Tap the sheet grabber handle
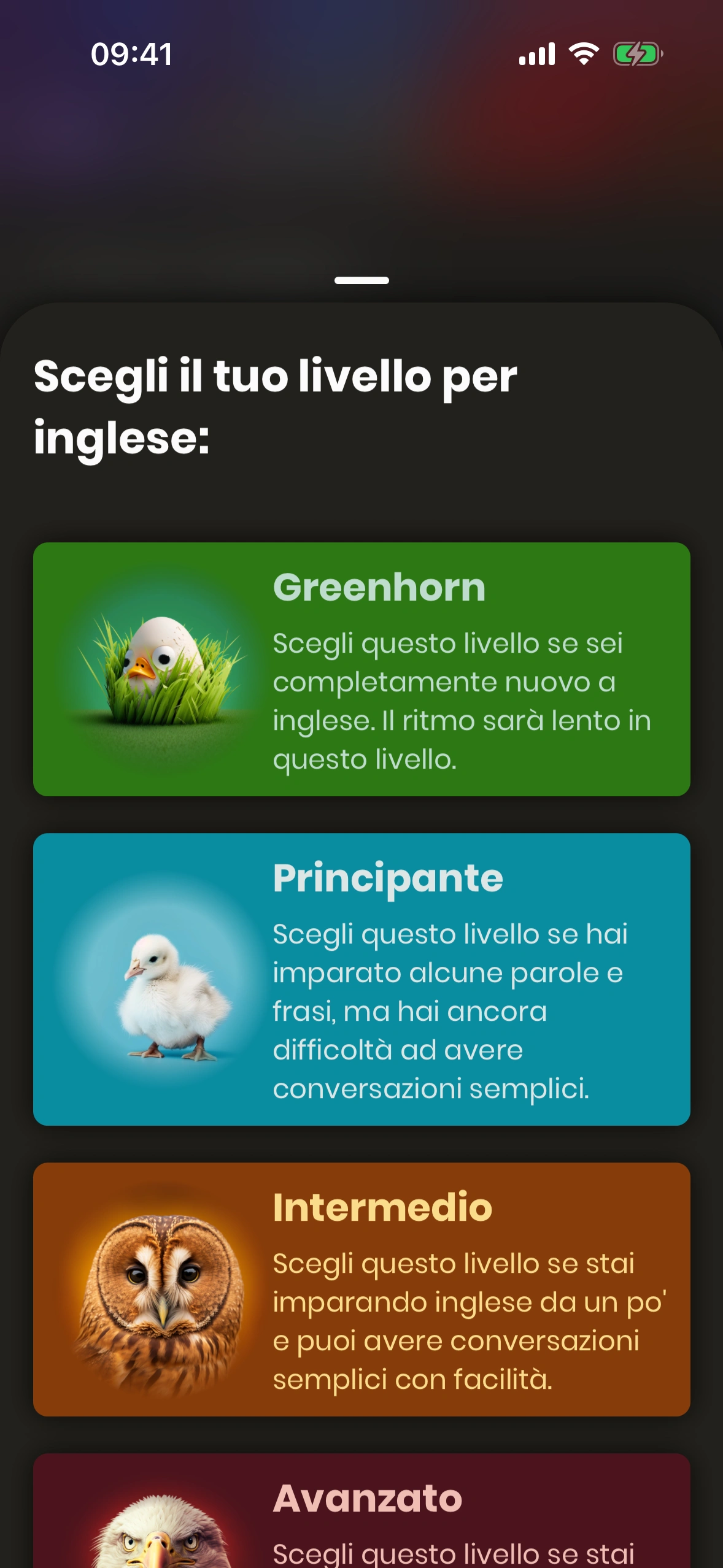This screenshot has height=1568, width=723. (x=361, y=280)
